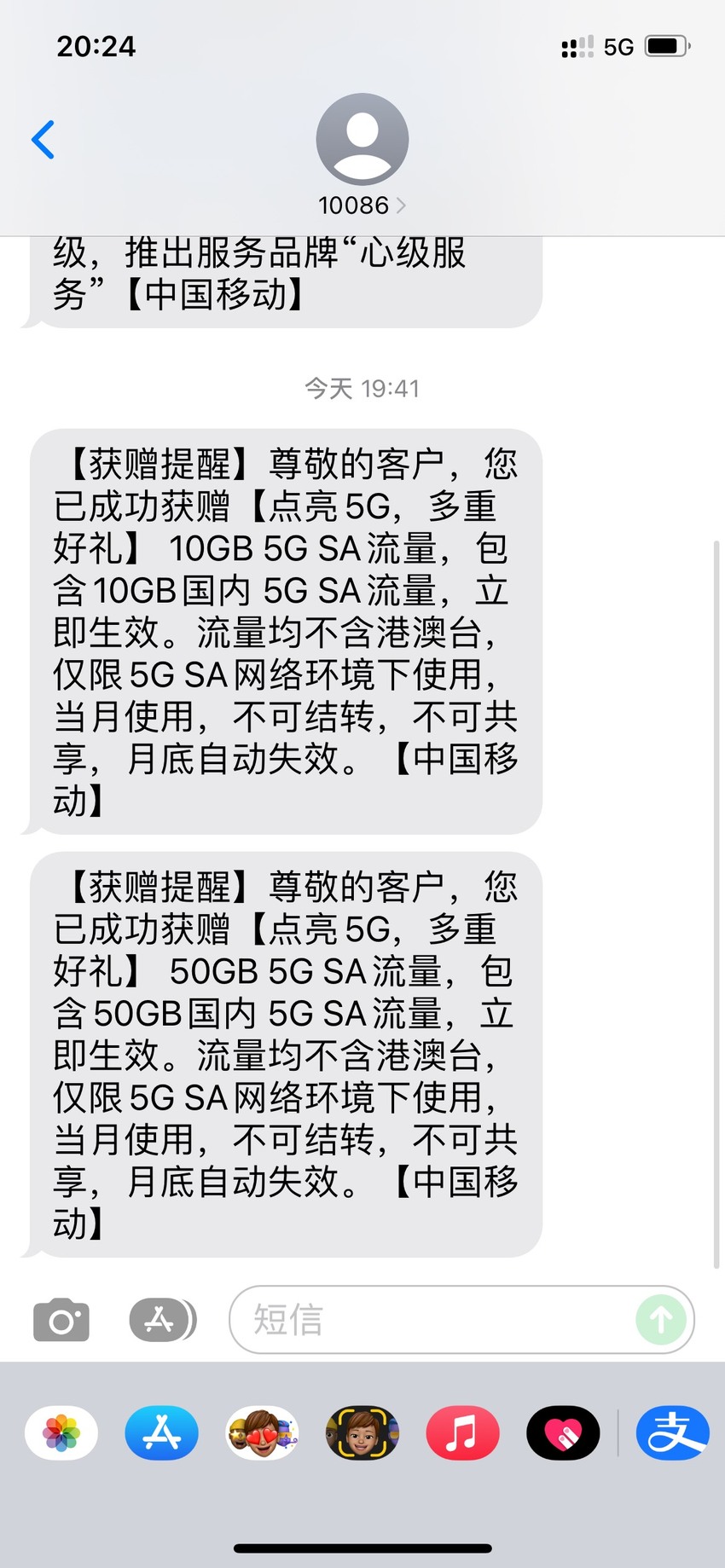Open the Memoji camera effect app
The width and height of the screenshot is (725, 1568).
click(x=362, y=1433)
